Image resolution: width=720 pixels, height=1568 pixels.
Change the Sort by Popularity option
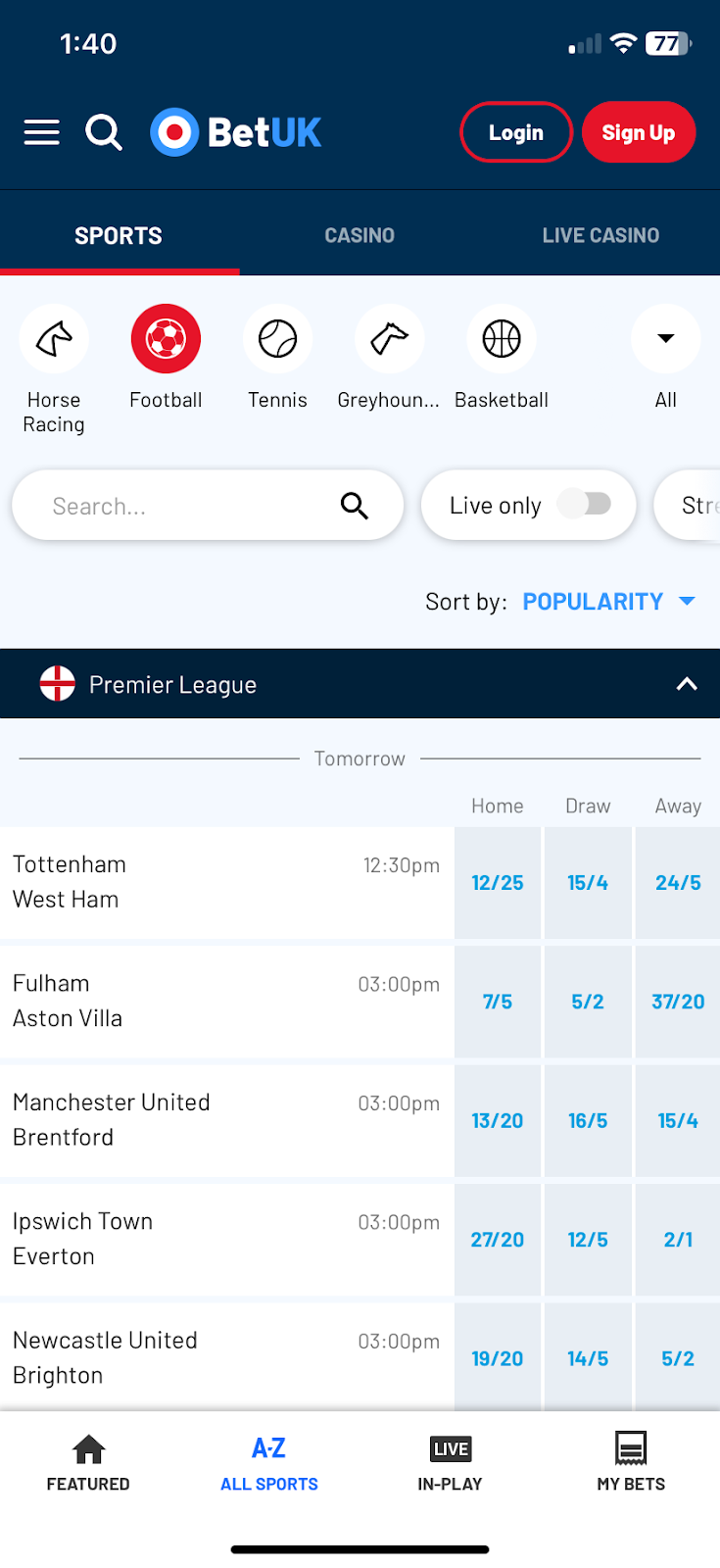point(608,602)
